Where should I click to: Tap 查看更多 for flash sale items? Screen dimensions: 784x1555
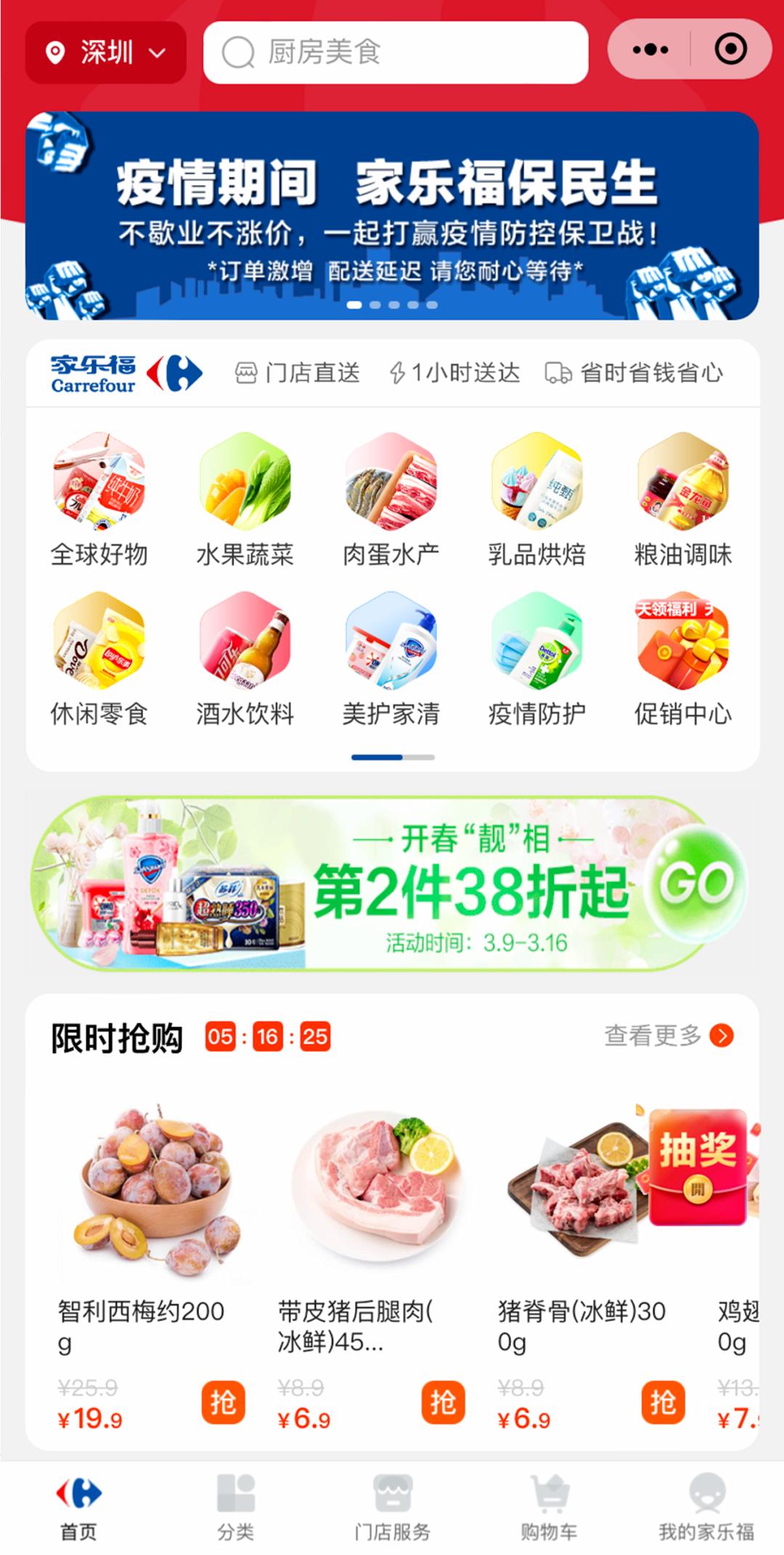pyautogui.click(x=668, y=1036)
